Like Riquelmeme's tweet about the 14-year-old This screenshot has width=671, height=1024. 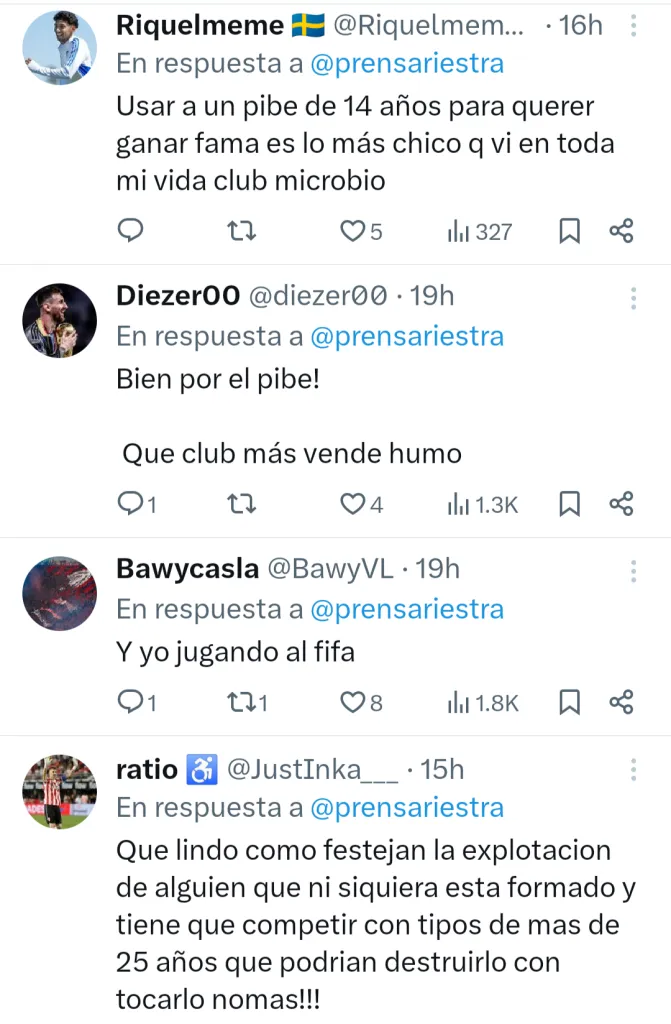tap(352, 231)
